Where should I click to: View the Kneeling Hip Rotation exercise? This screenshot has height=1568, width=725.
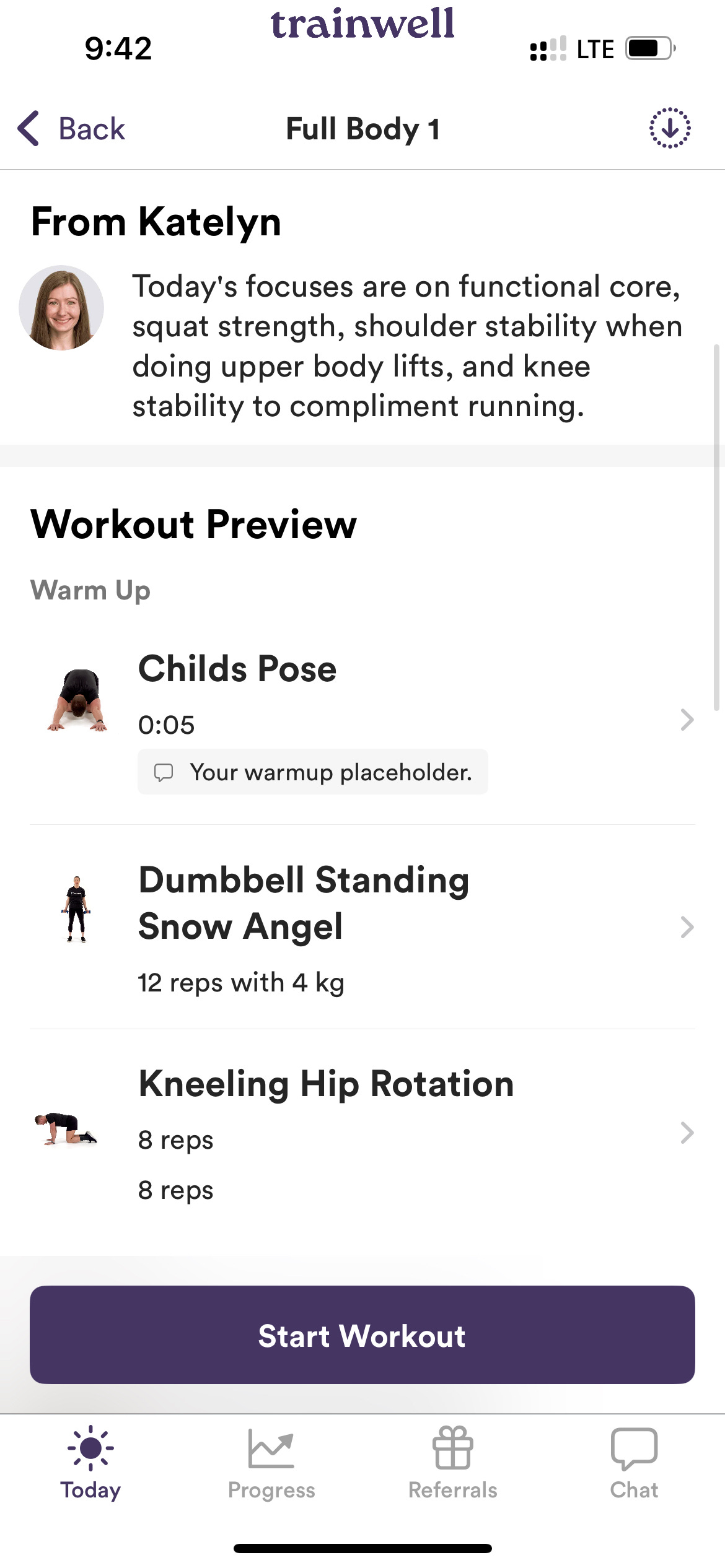point(362,1133)
